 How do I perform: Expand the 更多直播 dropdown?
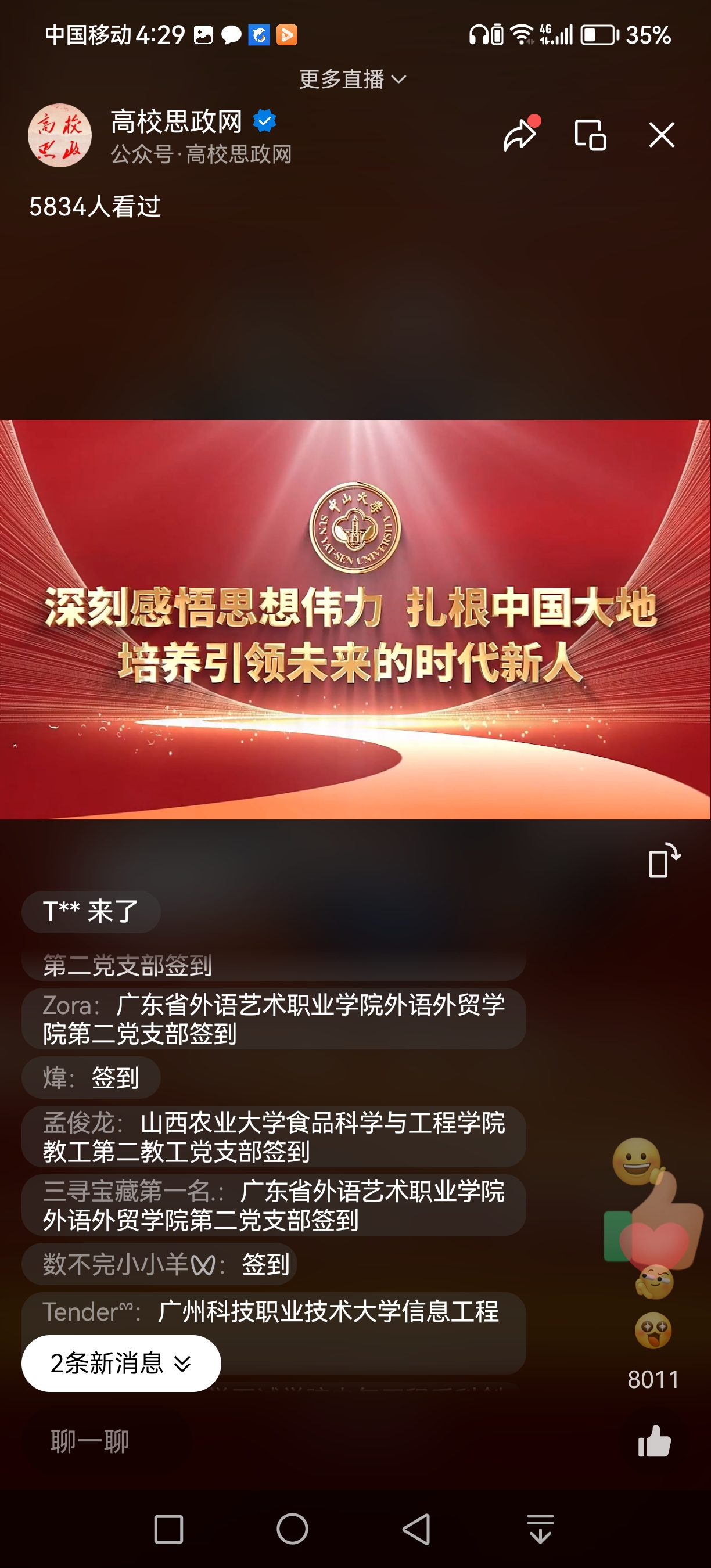tap(353, 79)
